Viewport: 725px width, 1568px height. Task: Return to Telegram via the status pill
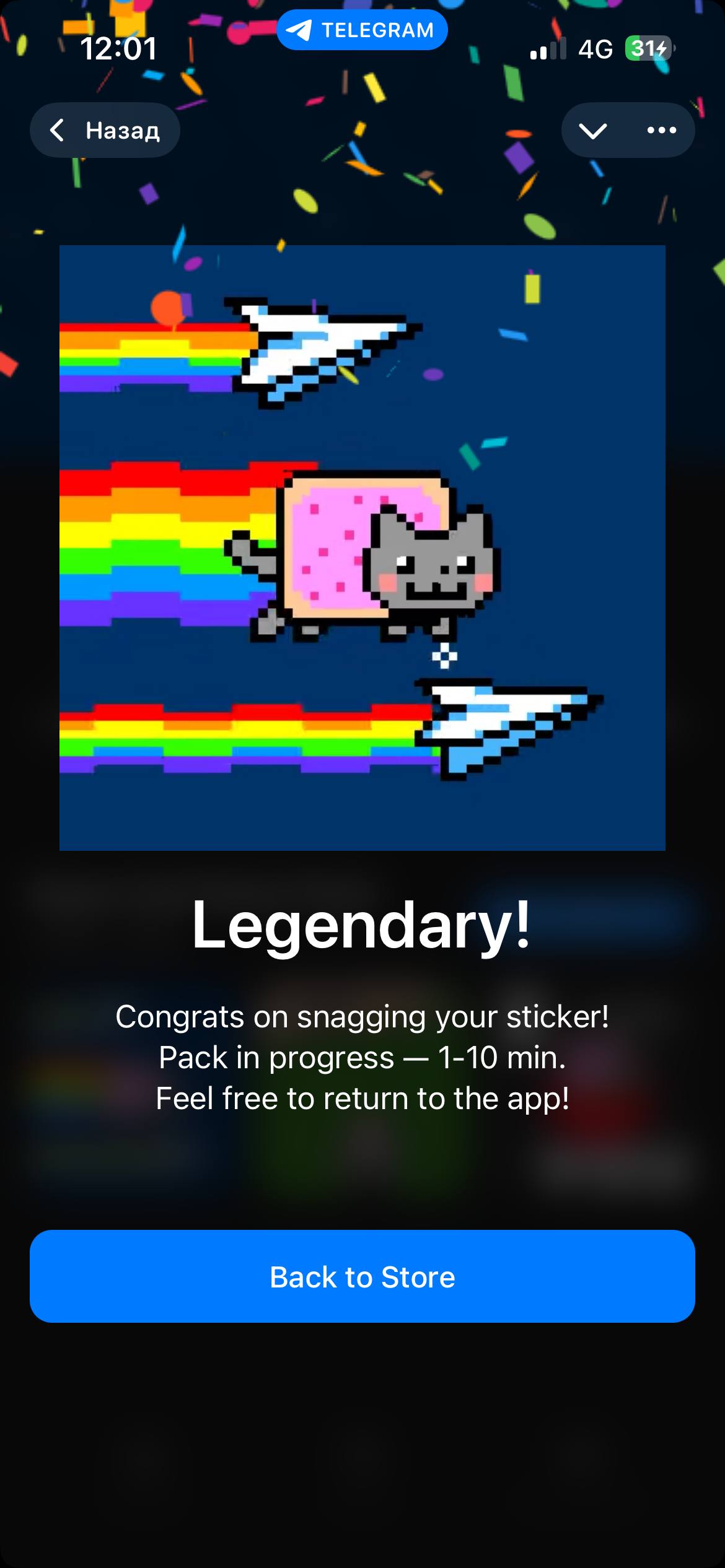pos(362,30)
